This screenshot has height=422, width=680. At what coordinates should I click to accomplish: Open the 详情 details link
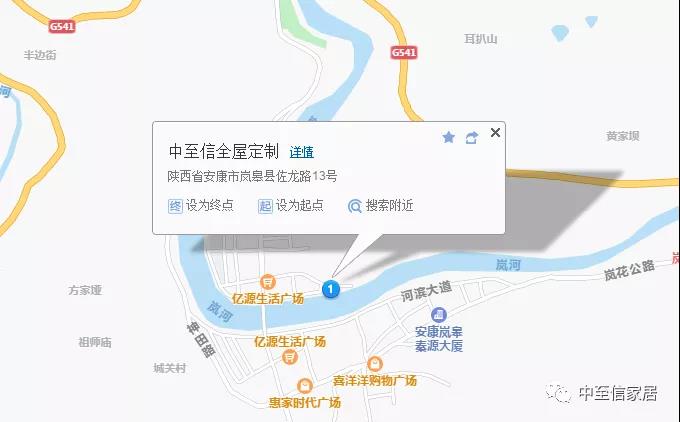pyautogui.click(x=301, y=152)
